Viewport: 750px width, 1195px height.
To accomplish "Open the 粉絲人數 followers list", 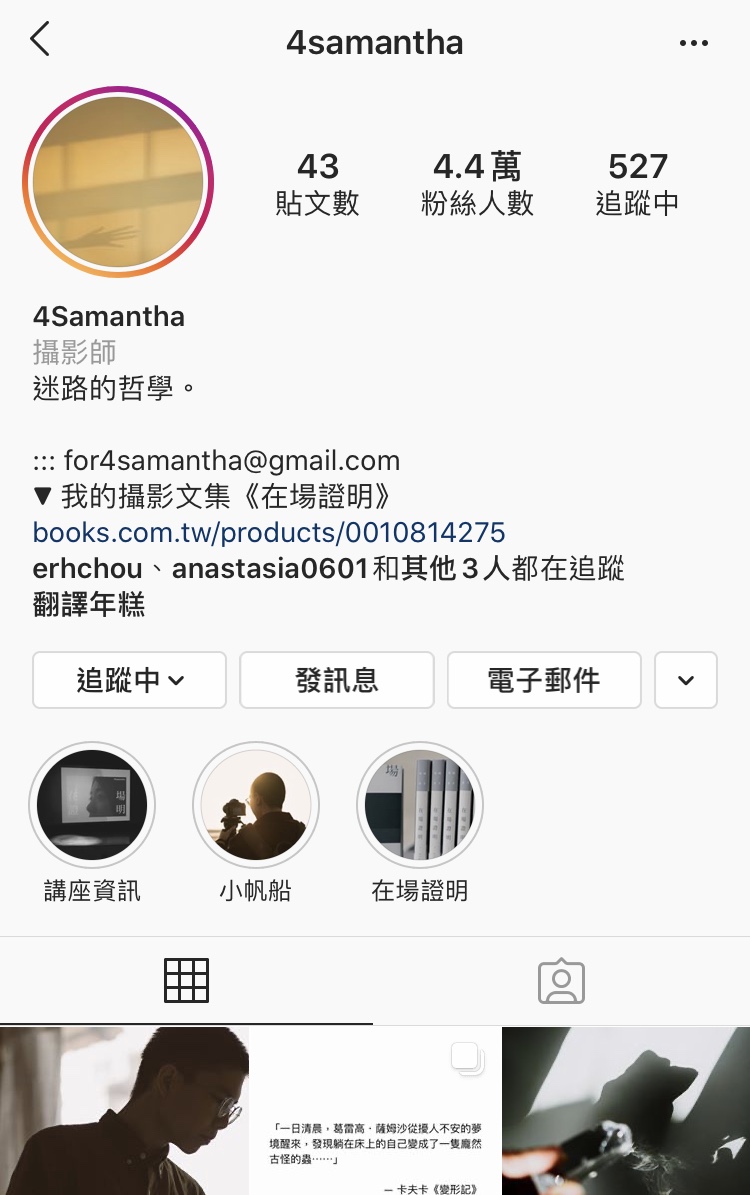I will coord(477,183).
